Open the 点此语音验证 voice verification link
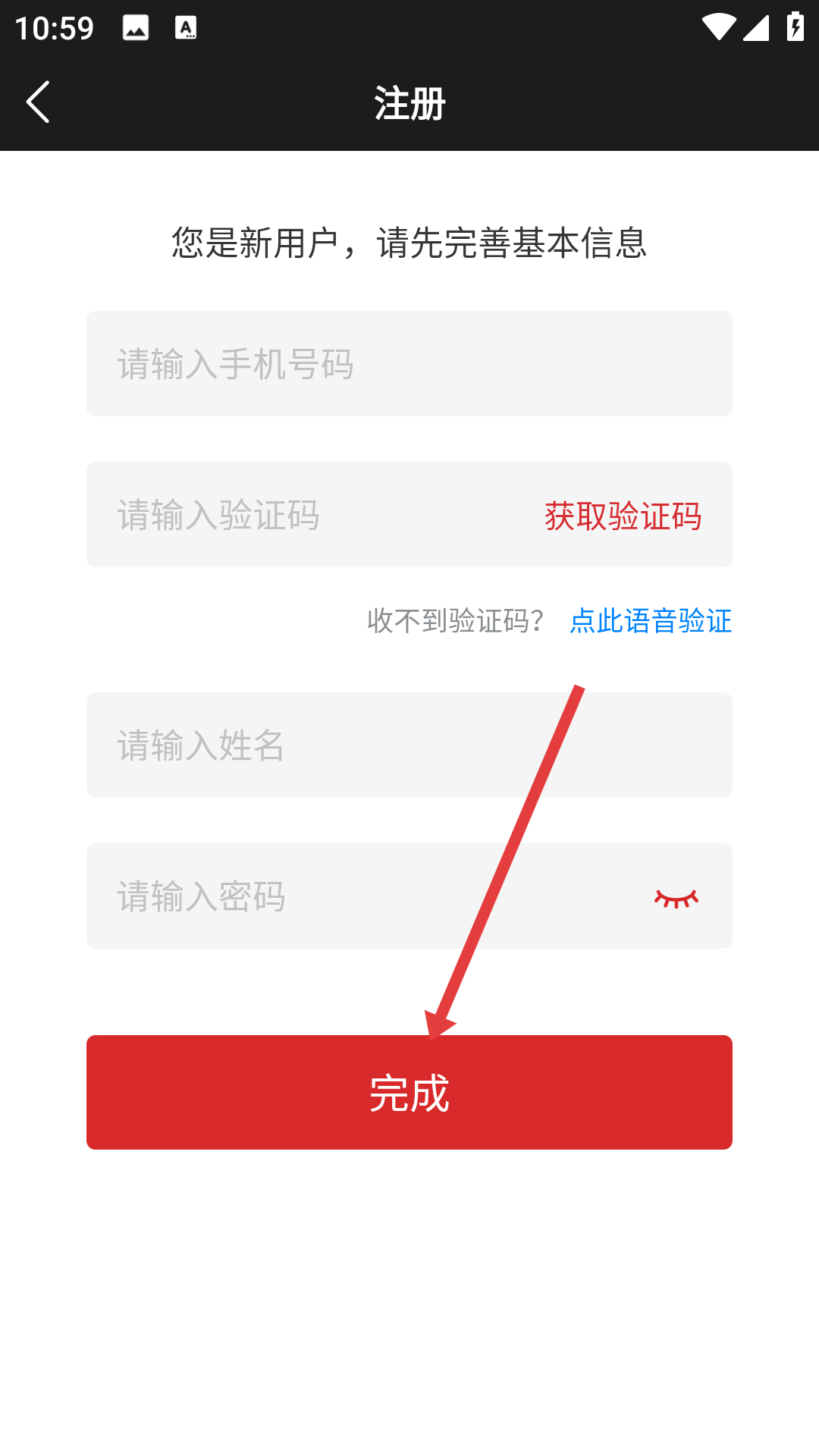Viewport: 819px width, 1456px height. pyautogui.click(x=650, y=621)
